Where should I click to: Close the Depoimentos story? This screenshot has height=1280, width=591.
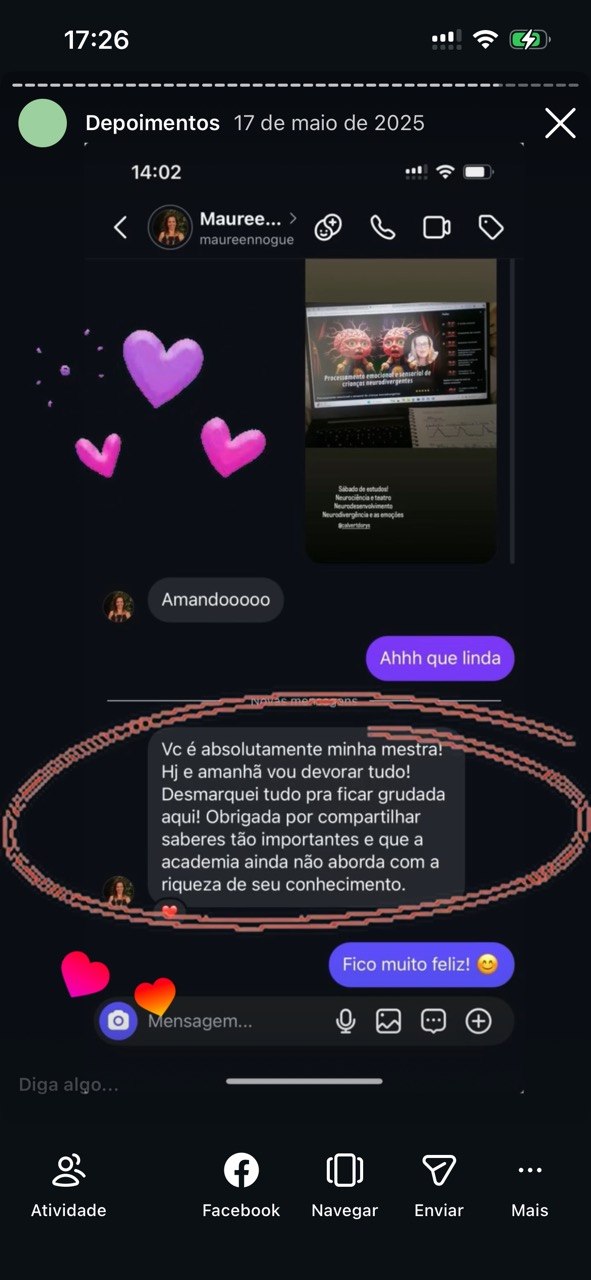pos(560,123)
